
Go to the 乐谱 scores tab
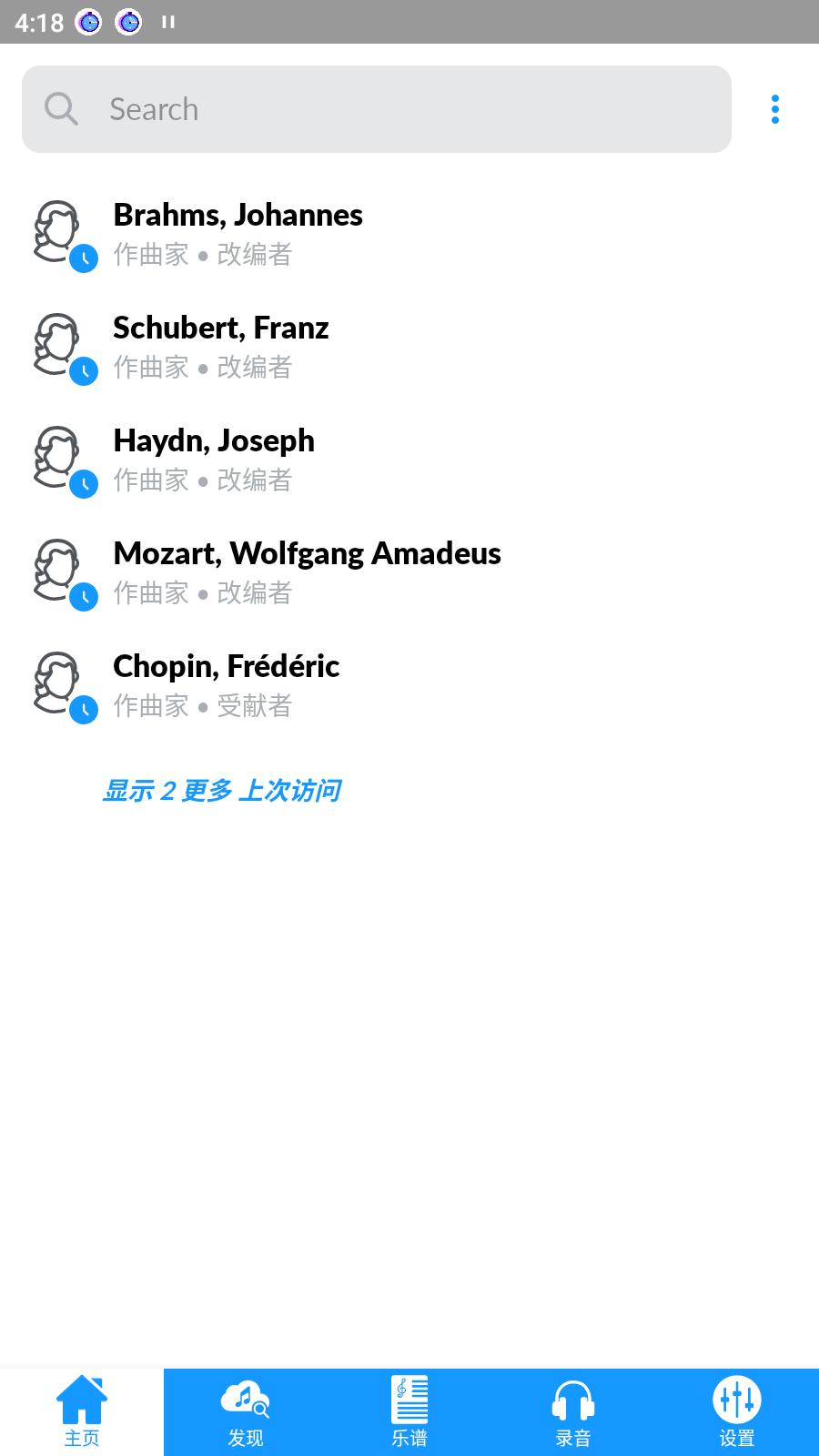tap(409, 1412)
